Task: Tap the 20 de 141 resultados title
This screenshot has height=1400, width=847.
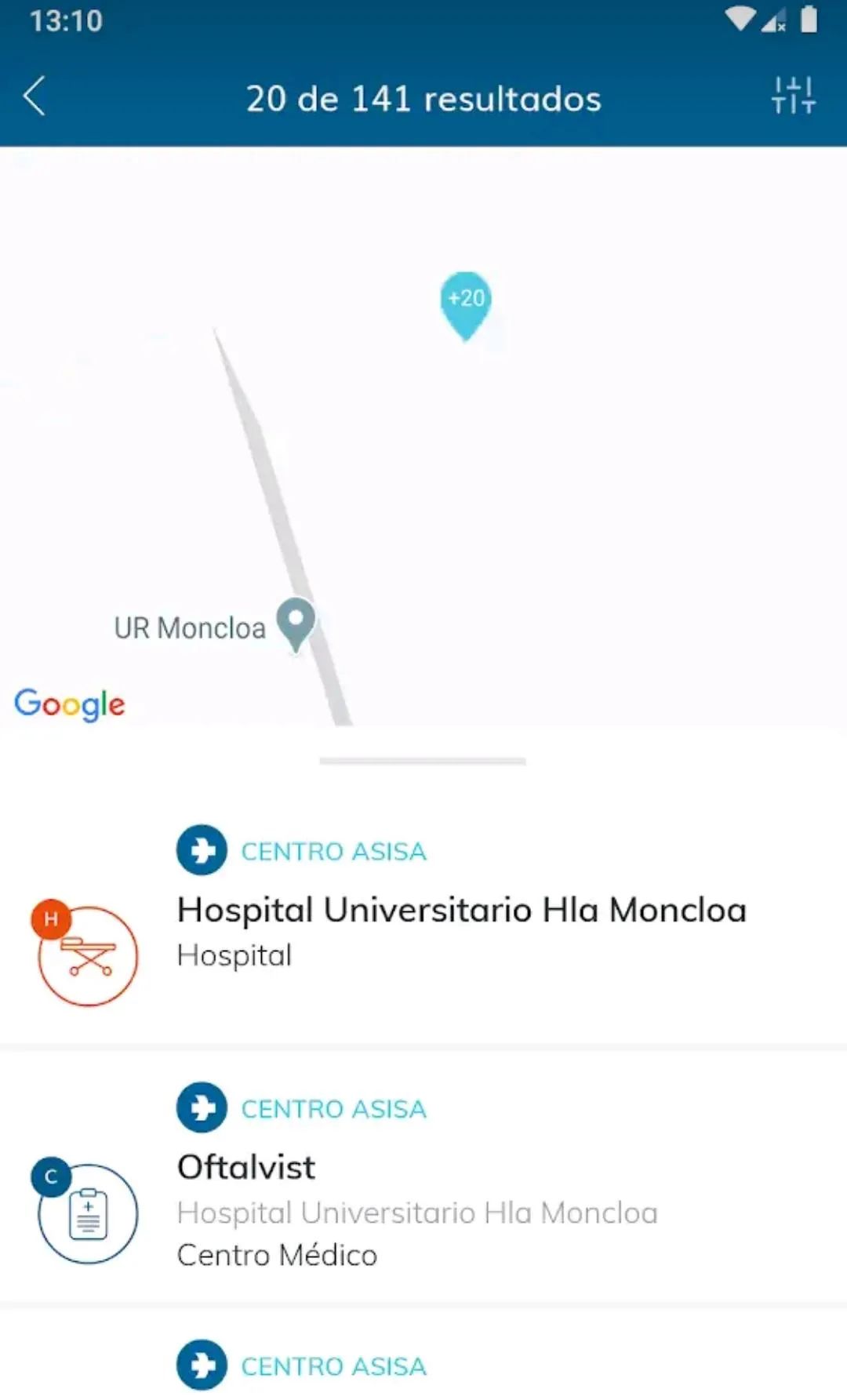Action: 423,98
